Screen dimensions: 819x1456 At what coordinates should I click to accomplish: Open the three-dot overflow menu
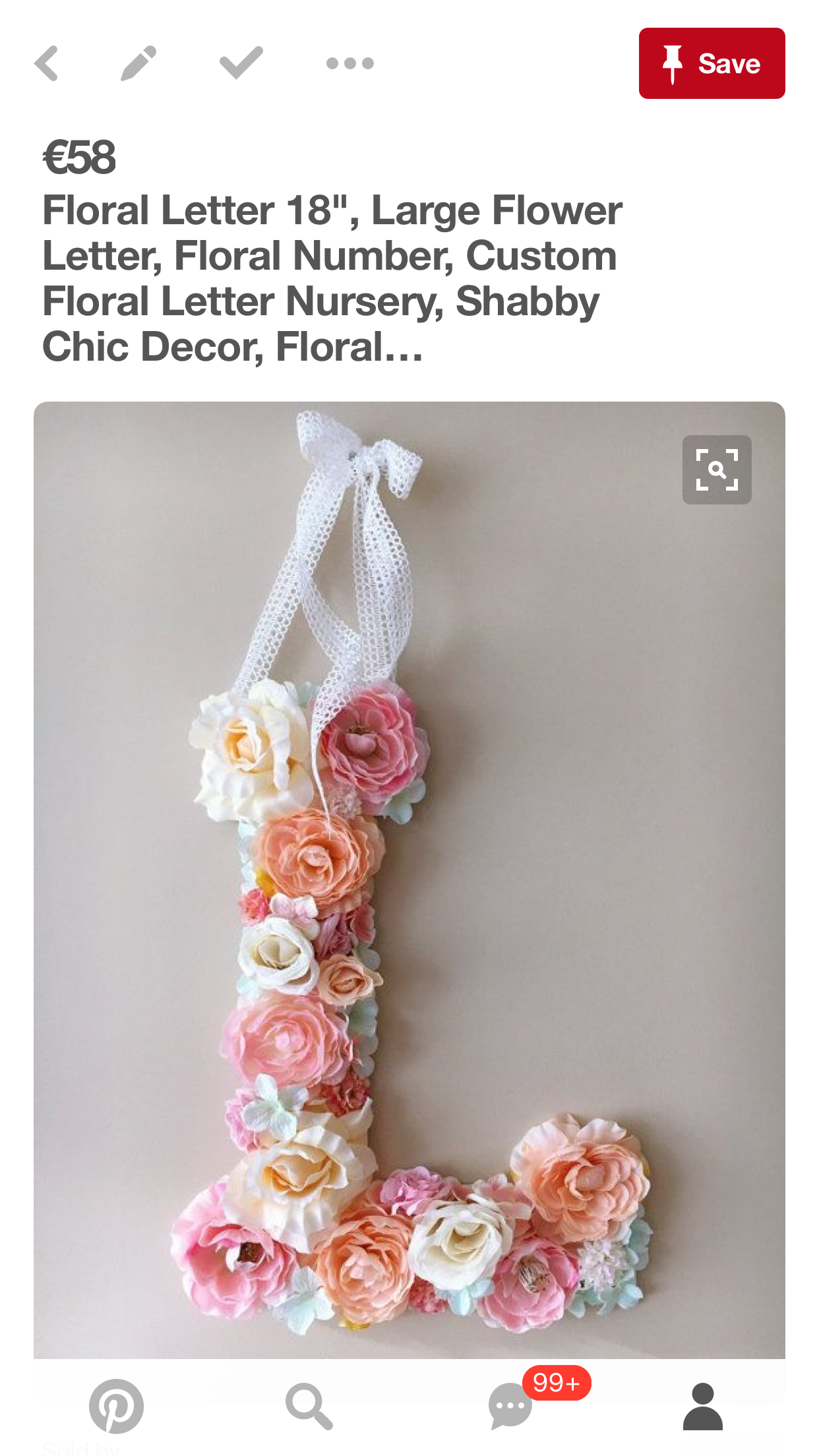pos(349,63)
